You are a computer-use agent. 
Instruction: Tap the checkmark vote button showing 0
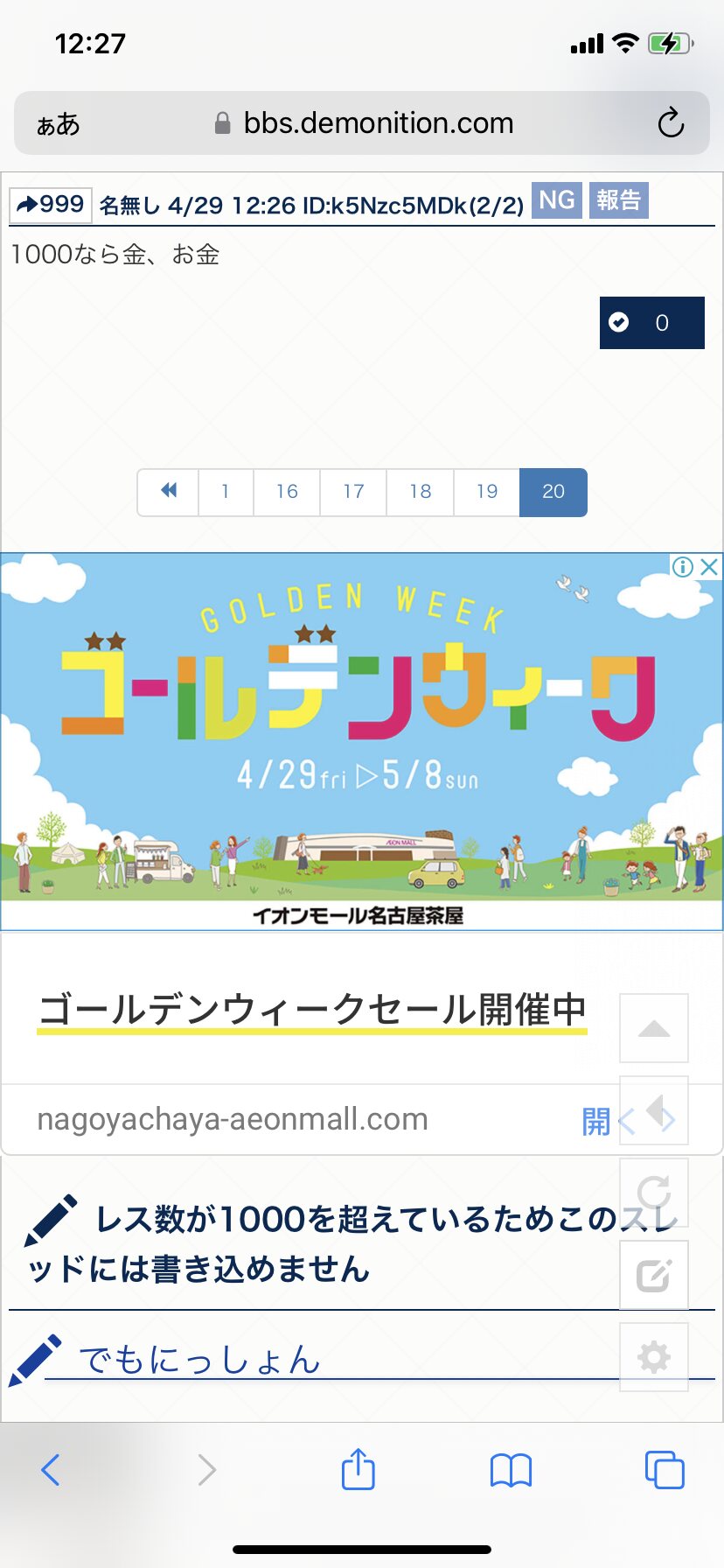(651, 323)
